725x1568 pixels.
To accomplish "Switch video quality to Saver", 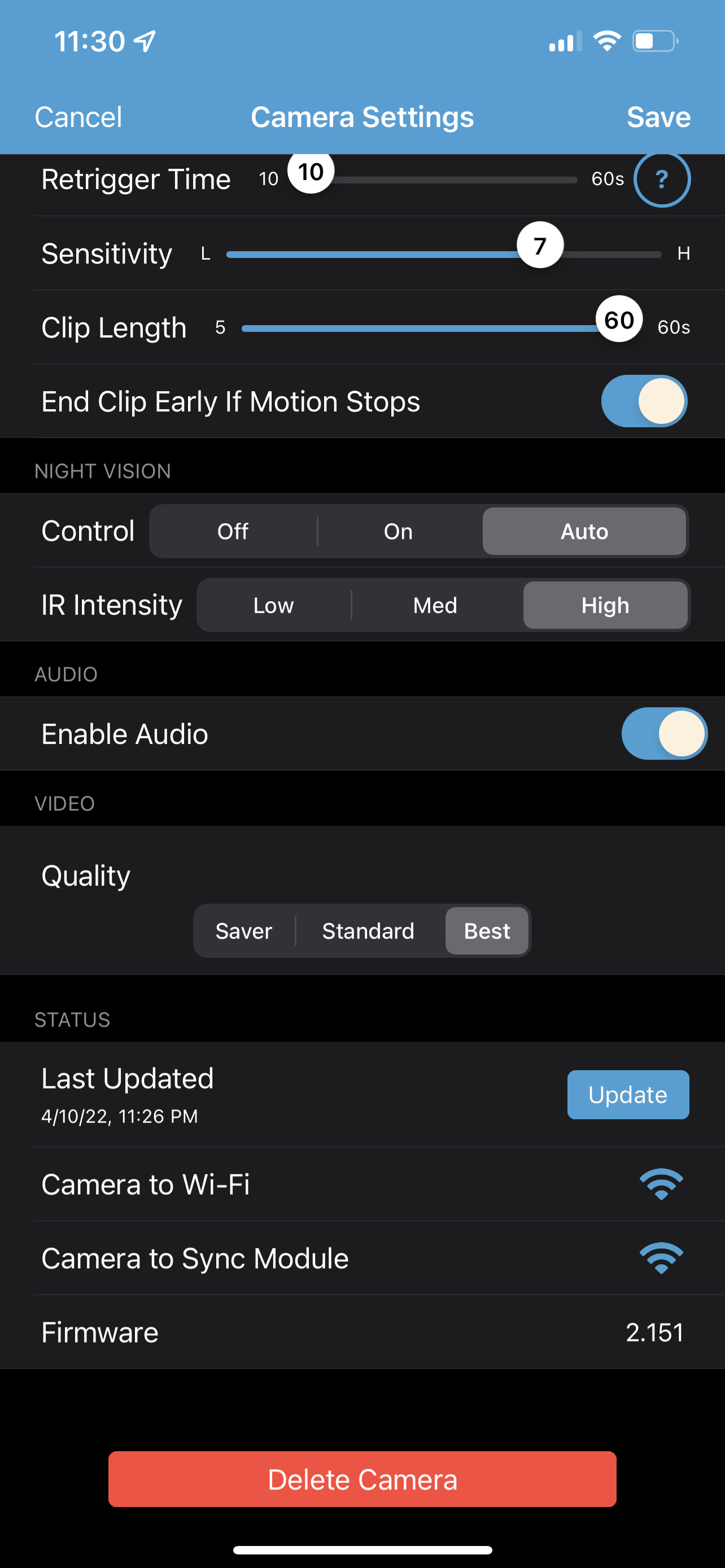I will click(x=243, y=931).
